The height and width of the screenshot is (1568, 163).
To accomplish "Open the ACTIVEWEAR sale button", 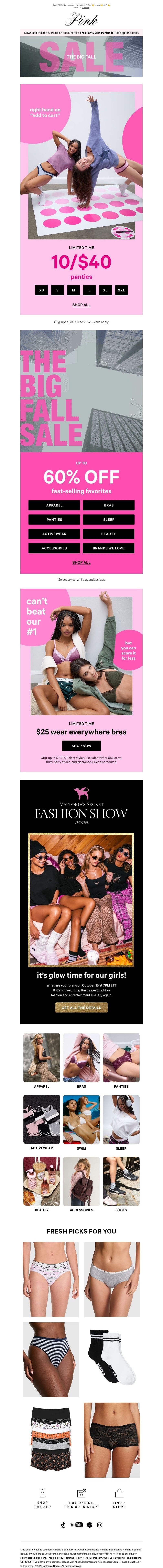I will (54, 534).
